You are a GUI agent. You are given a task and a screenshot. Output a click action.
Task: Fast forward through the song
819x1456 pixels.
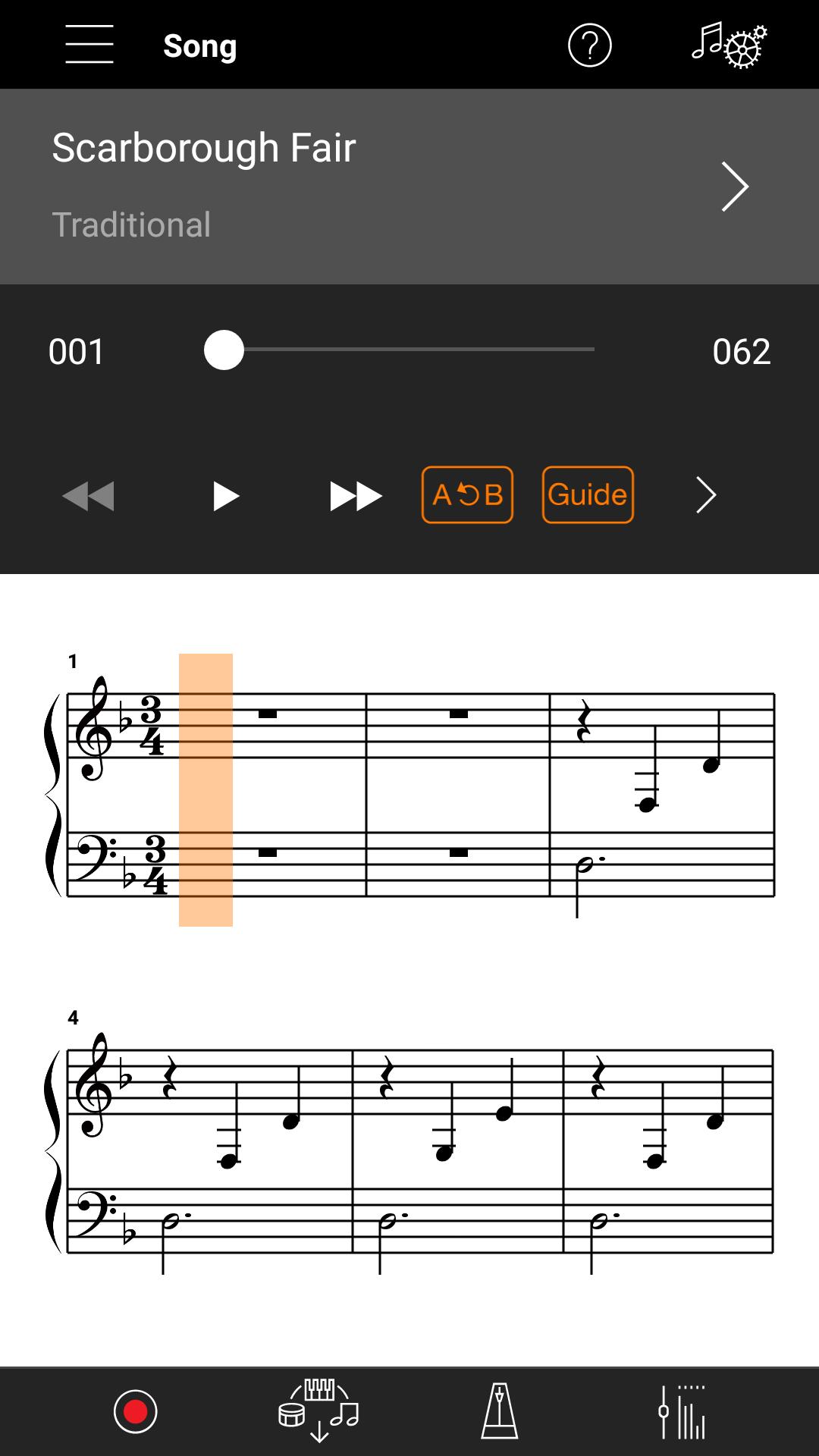[356, 495]
